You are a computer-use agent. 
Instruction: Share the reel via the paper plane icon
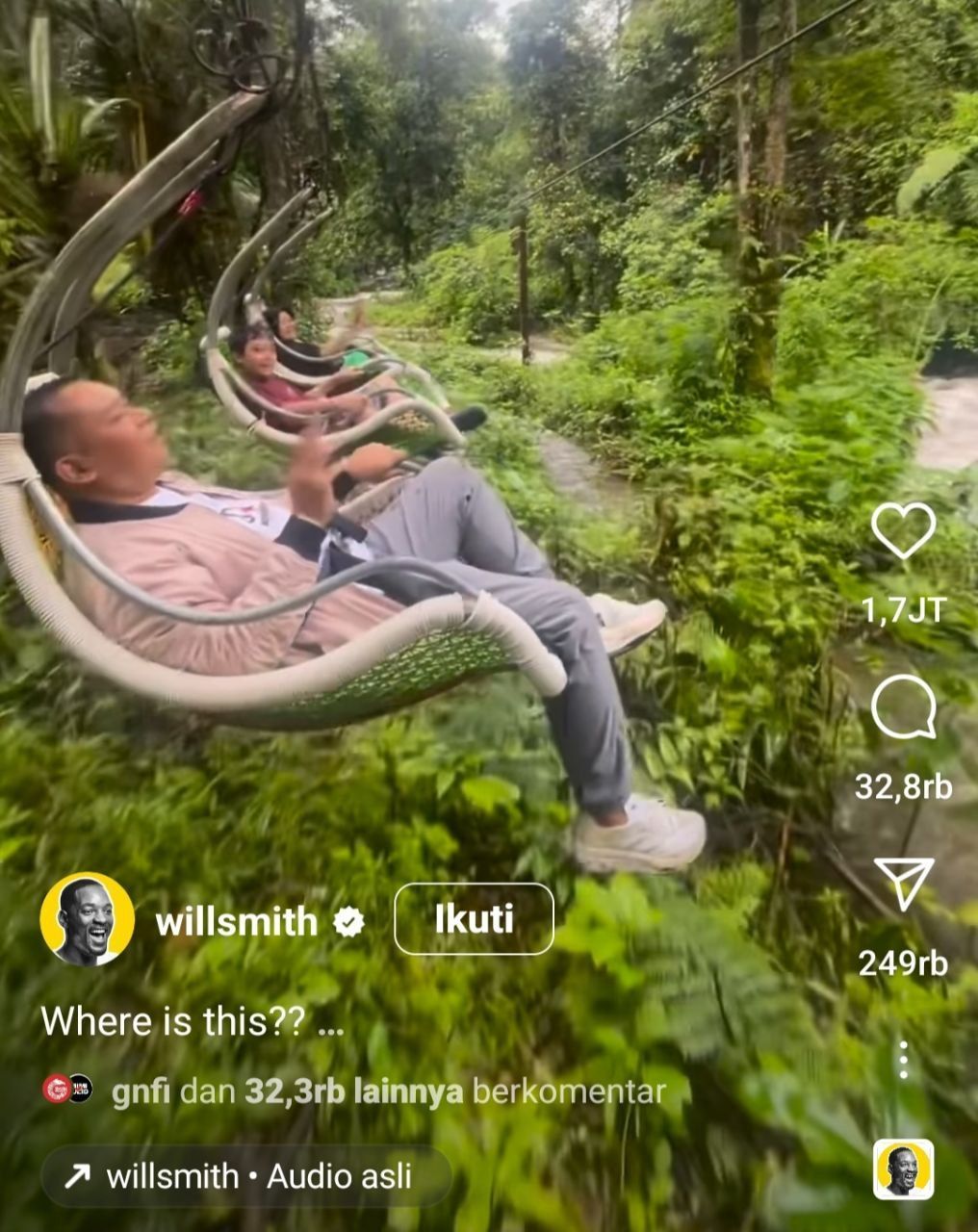point(903,884)
